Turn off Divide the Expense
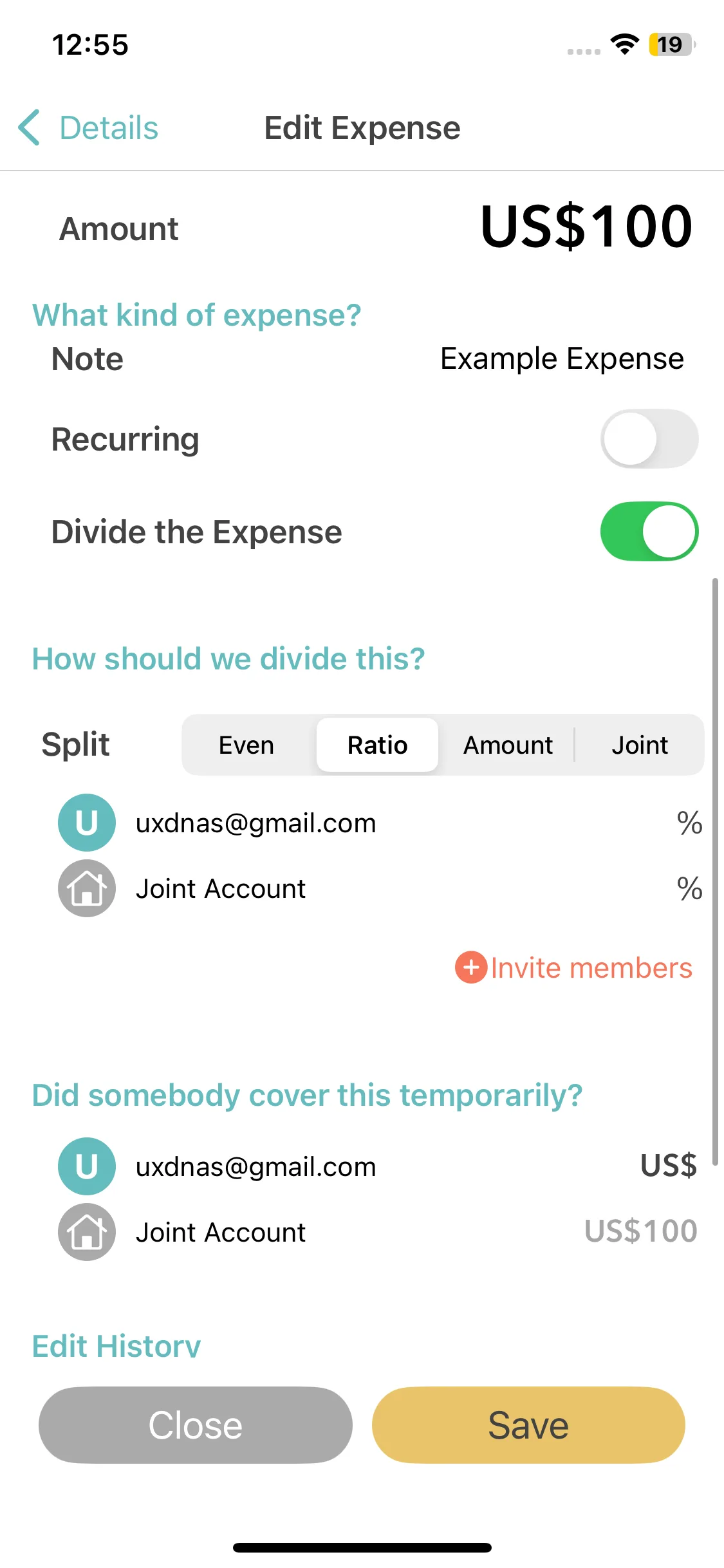This screenshot has width=724, height=1568. pos(649,532)
